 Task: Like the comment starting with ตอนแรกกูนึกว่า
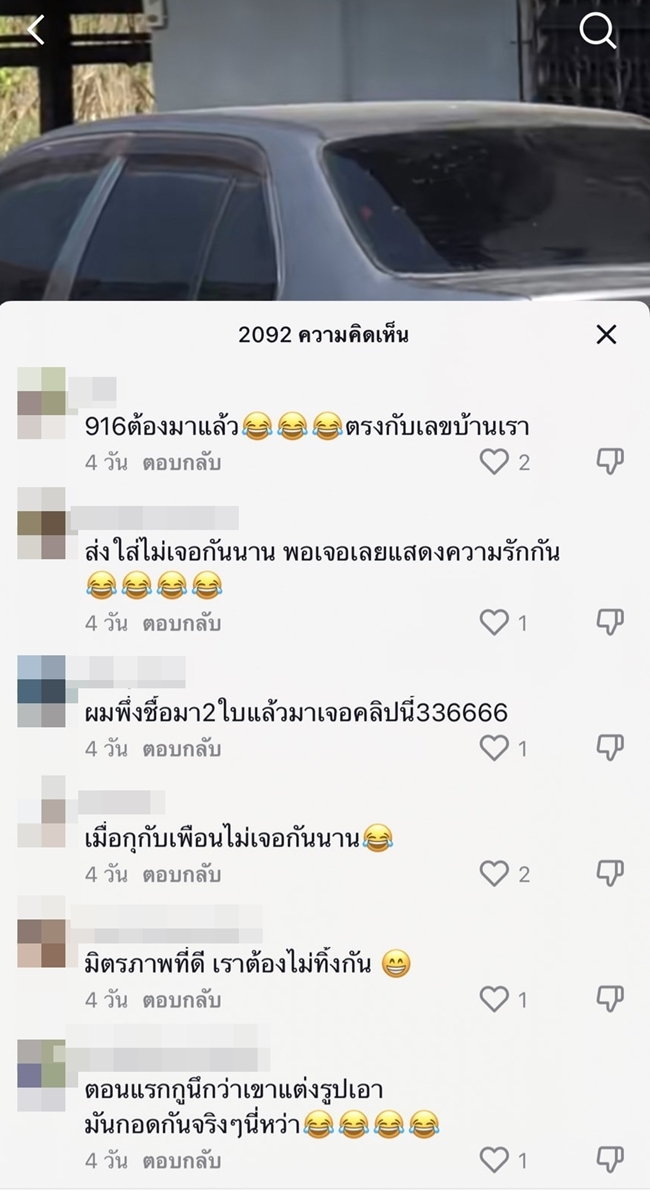point(494,1160)
